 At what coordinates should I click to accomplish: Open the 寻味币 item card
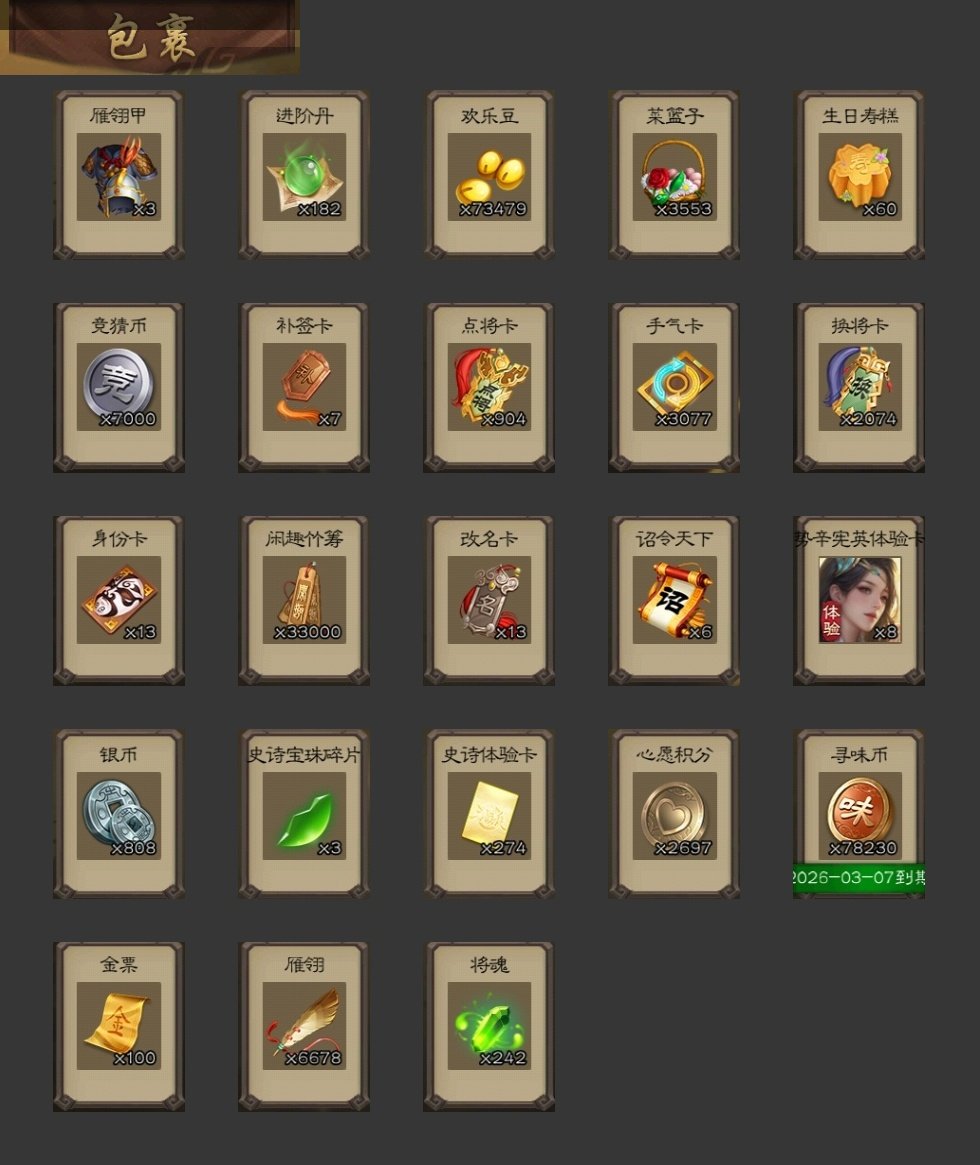click(x=859, y=815)
